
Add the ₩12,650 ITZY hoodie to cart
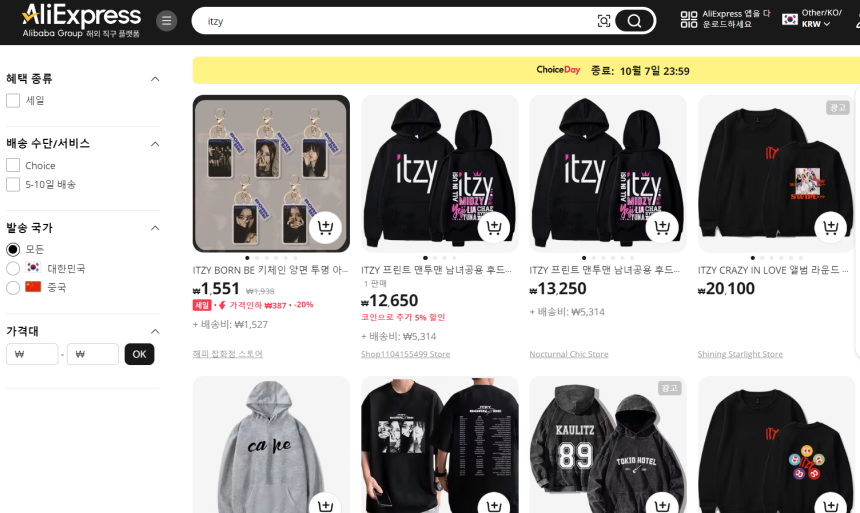493,228
